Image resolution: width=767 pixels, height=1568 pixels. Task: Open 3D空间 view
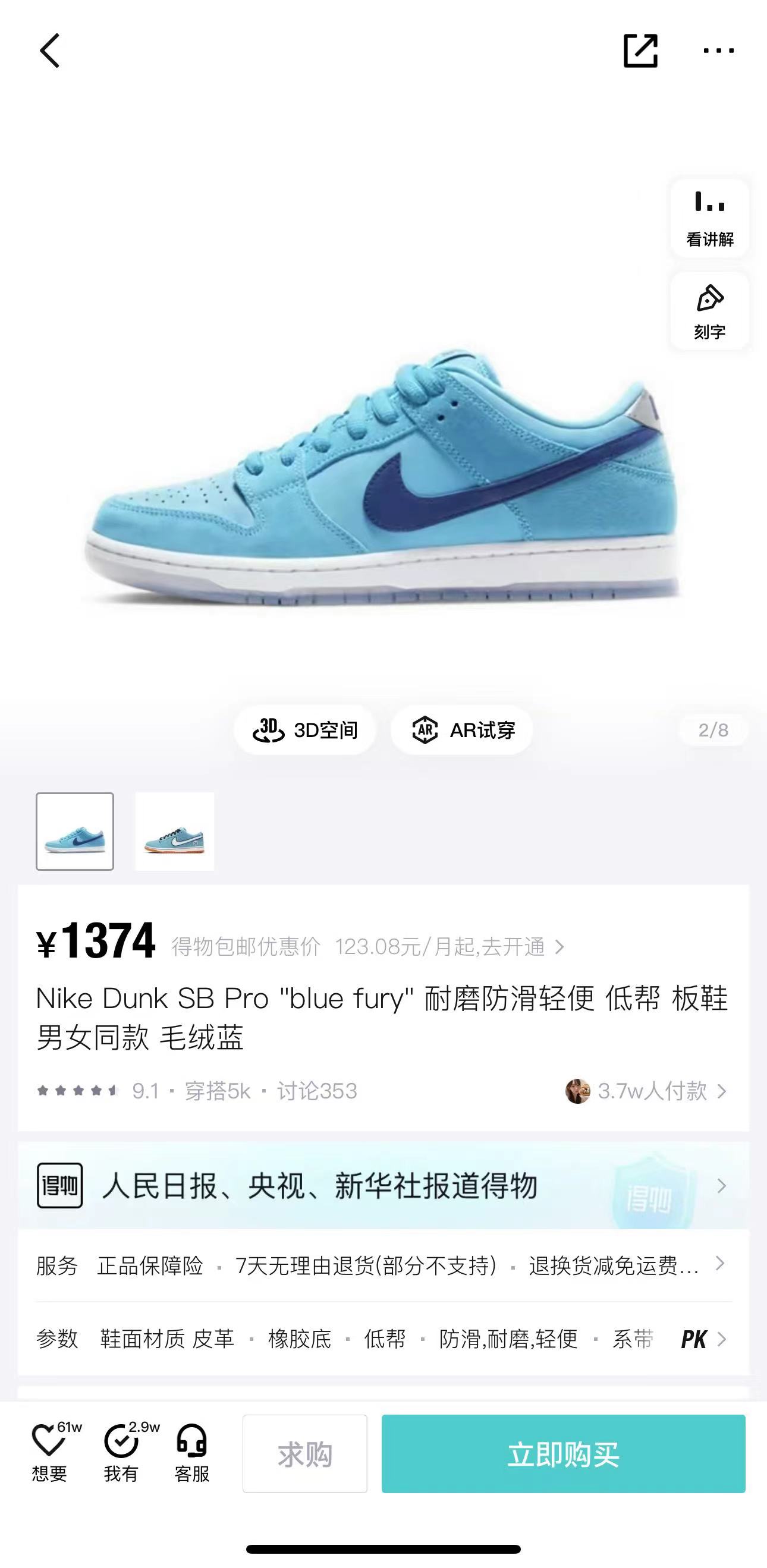[305, 730]
